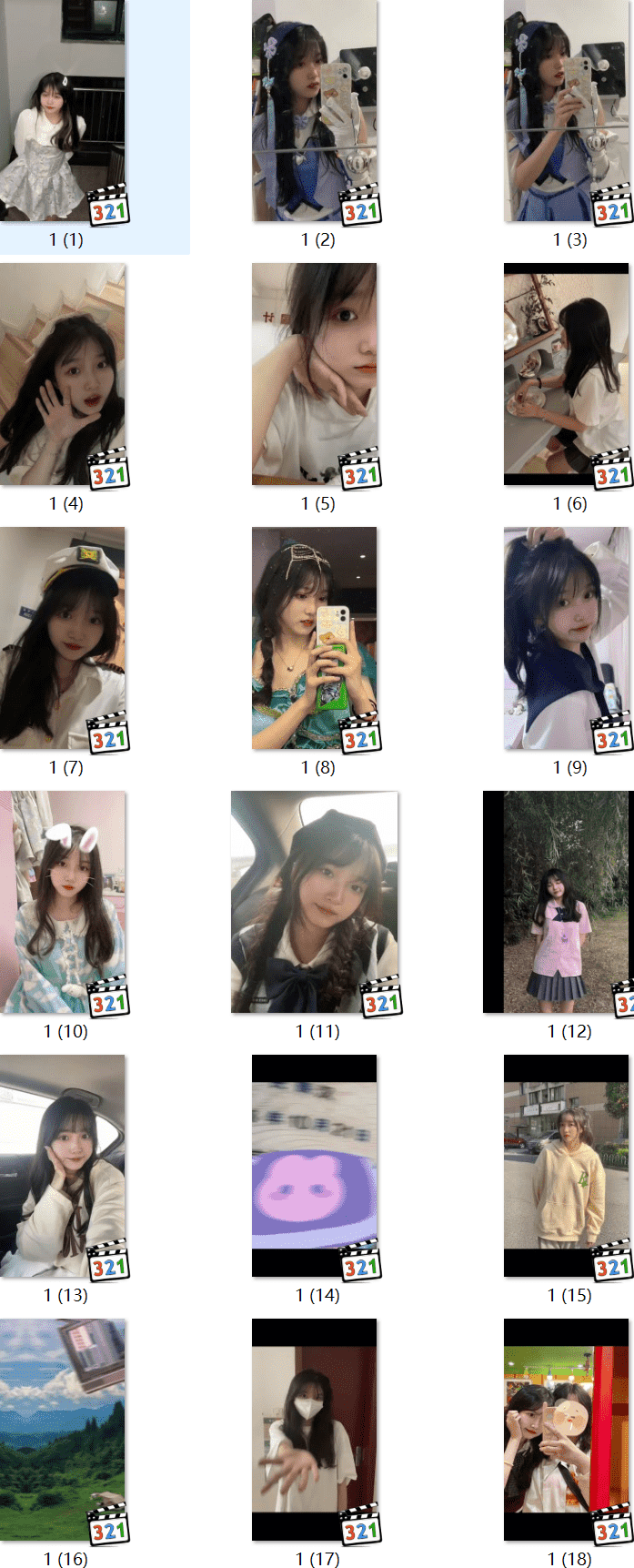
Task: Open video file 1 (12)
Action: [558, 902]
